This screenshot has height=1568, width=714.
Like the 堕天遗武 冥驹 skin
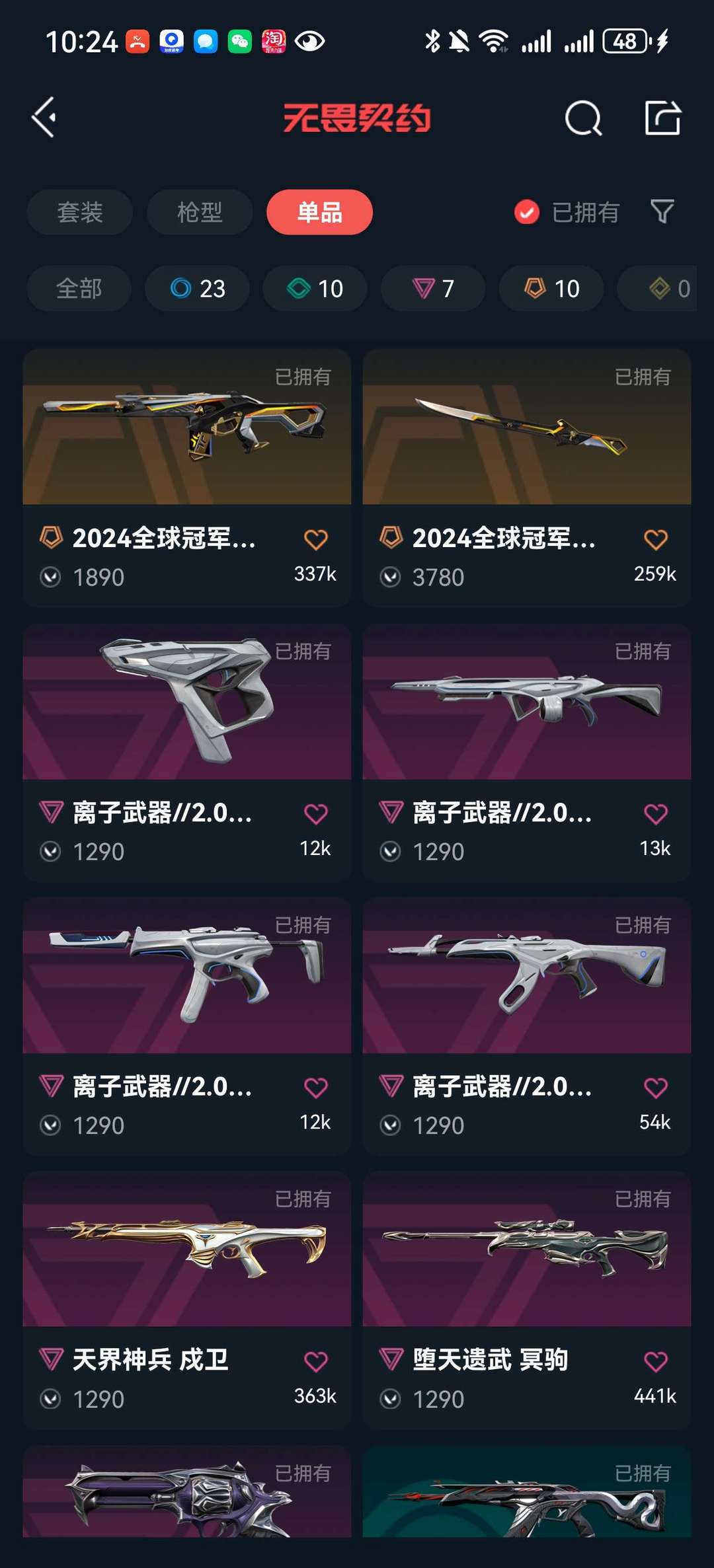655,1361
